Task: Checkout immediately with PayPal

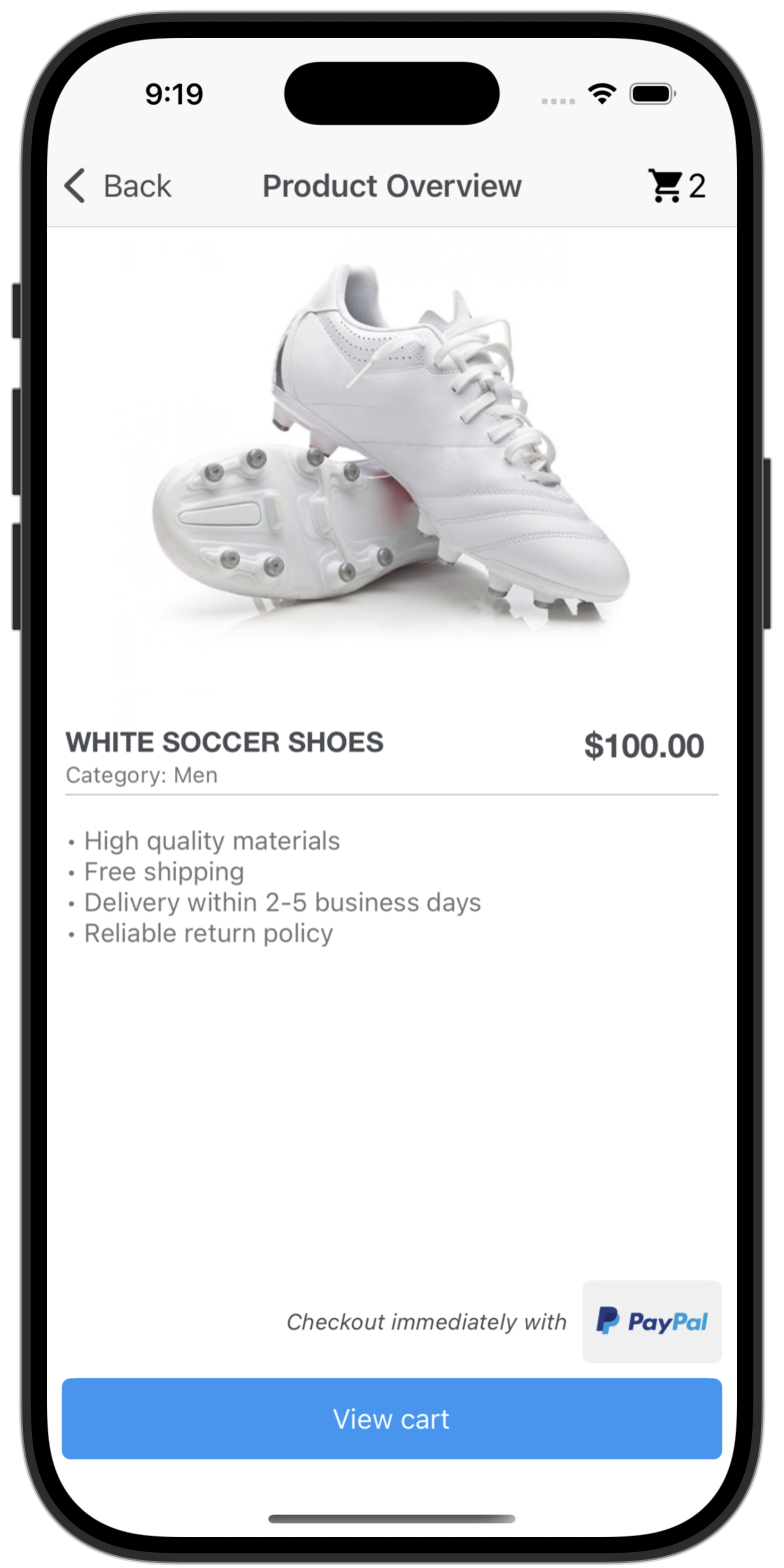Action: (651, 1321)
